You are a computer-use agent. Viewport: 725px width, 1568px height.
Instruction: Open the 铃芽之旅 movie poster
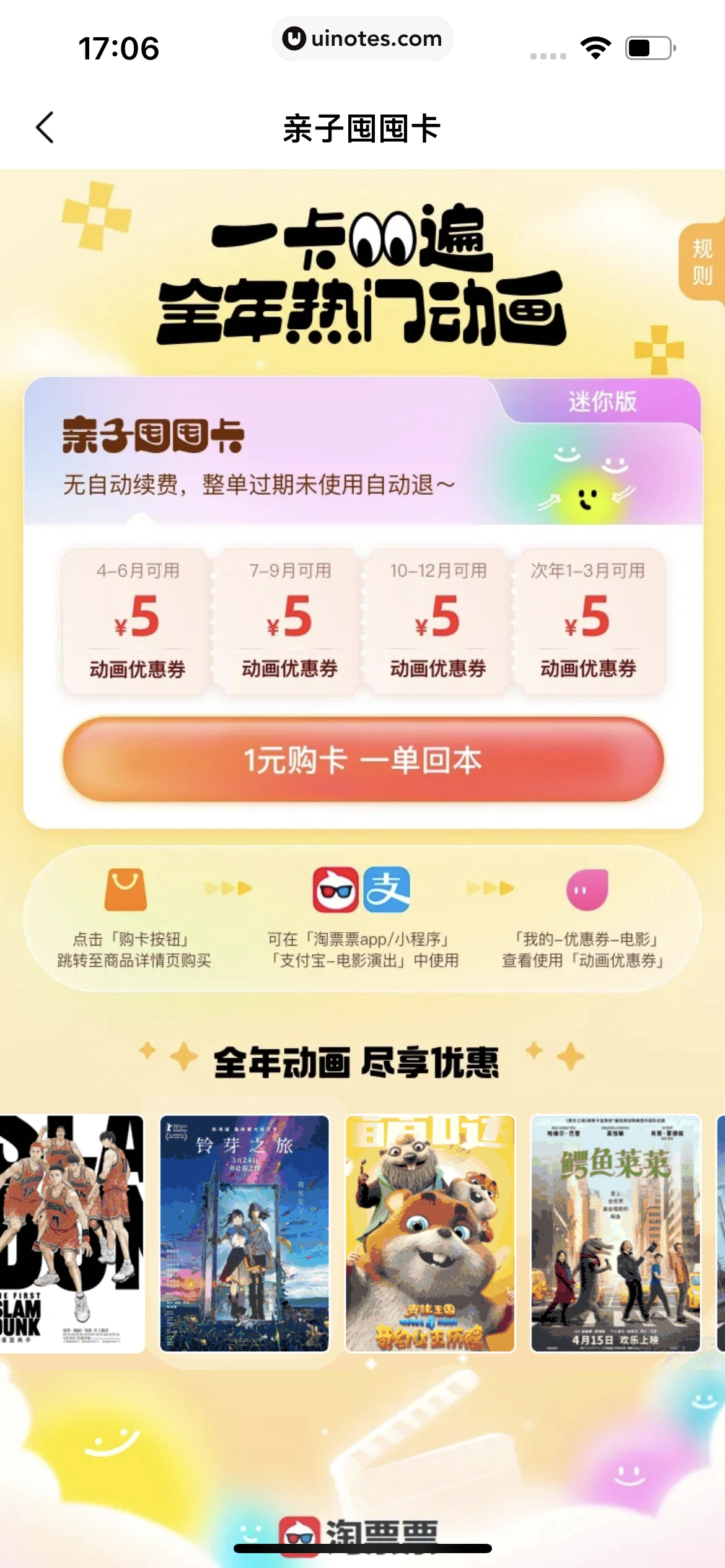tap(244, 1232)
